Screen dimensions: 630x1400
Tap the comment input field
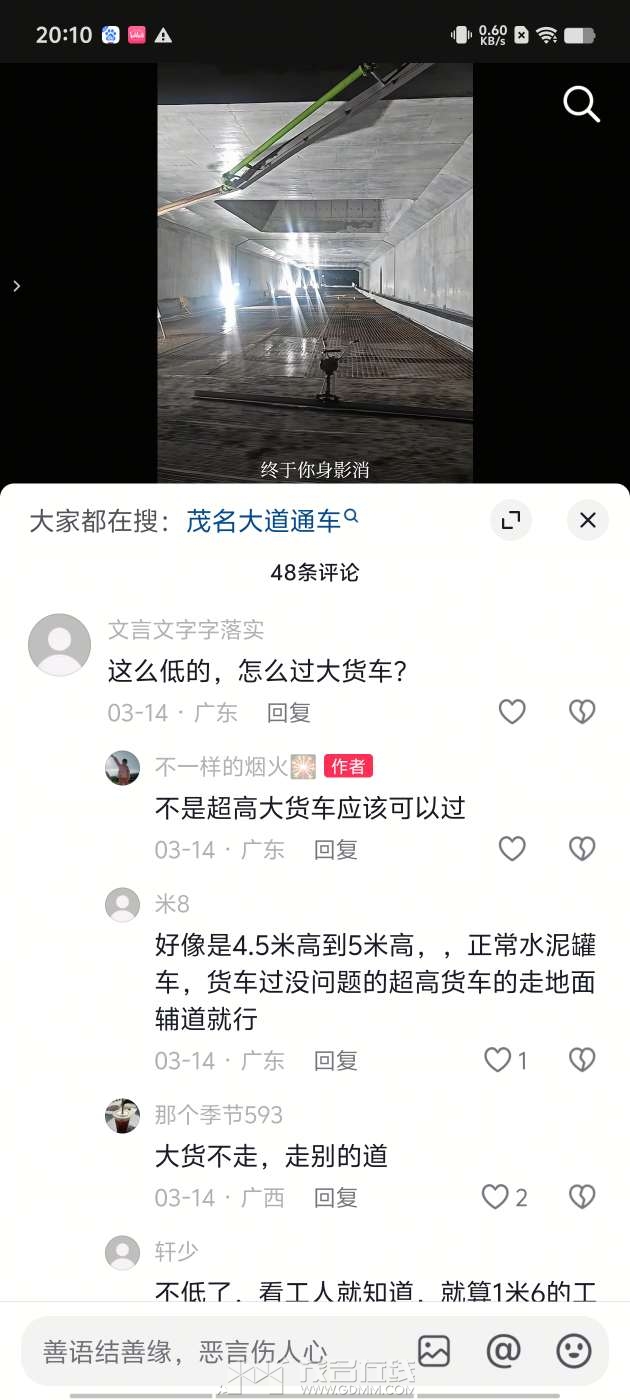(200, 1352)
